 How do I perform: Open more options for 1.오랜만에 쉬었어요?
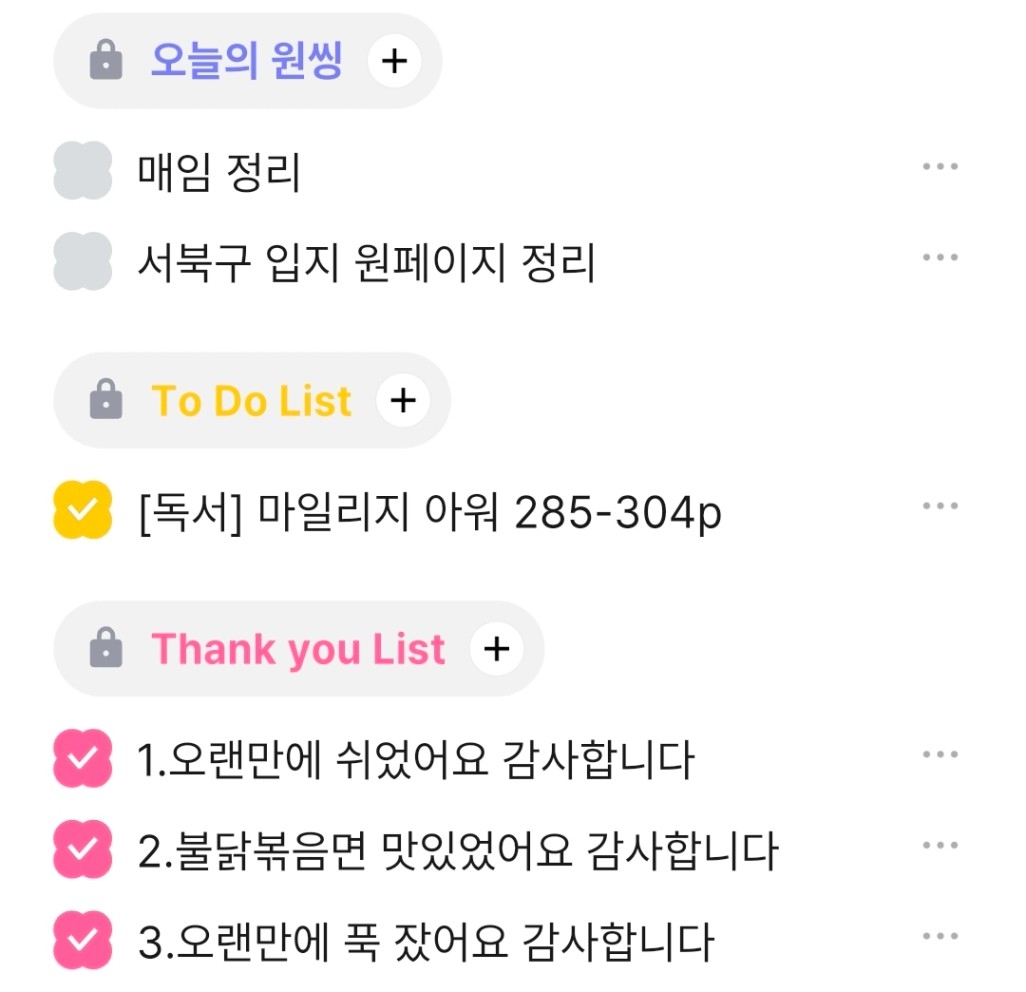pos(940,754)
